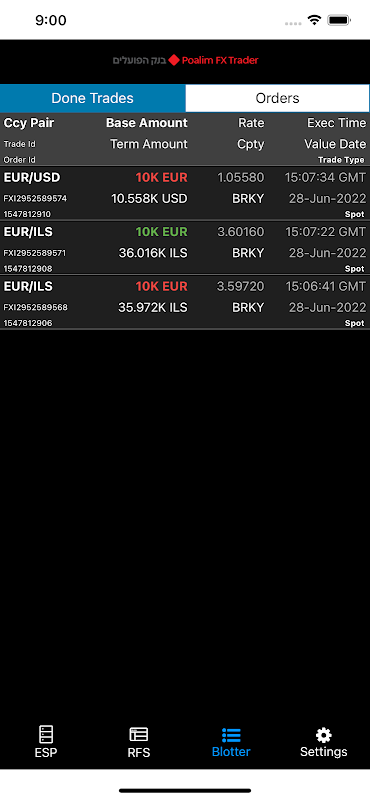Open the RFS tab
Image resolution: width=370 pixels, height=800 pixels.
click(x=139, y=742)
